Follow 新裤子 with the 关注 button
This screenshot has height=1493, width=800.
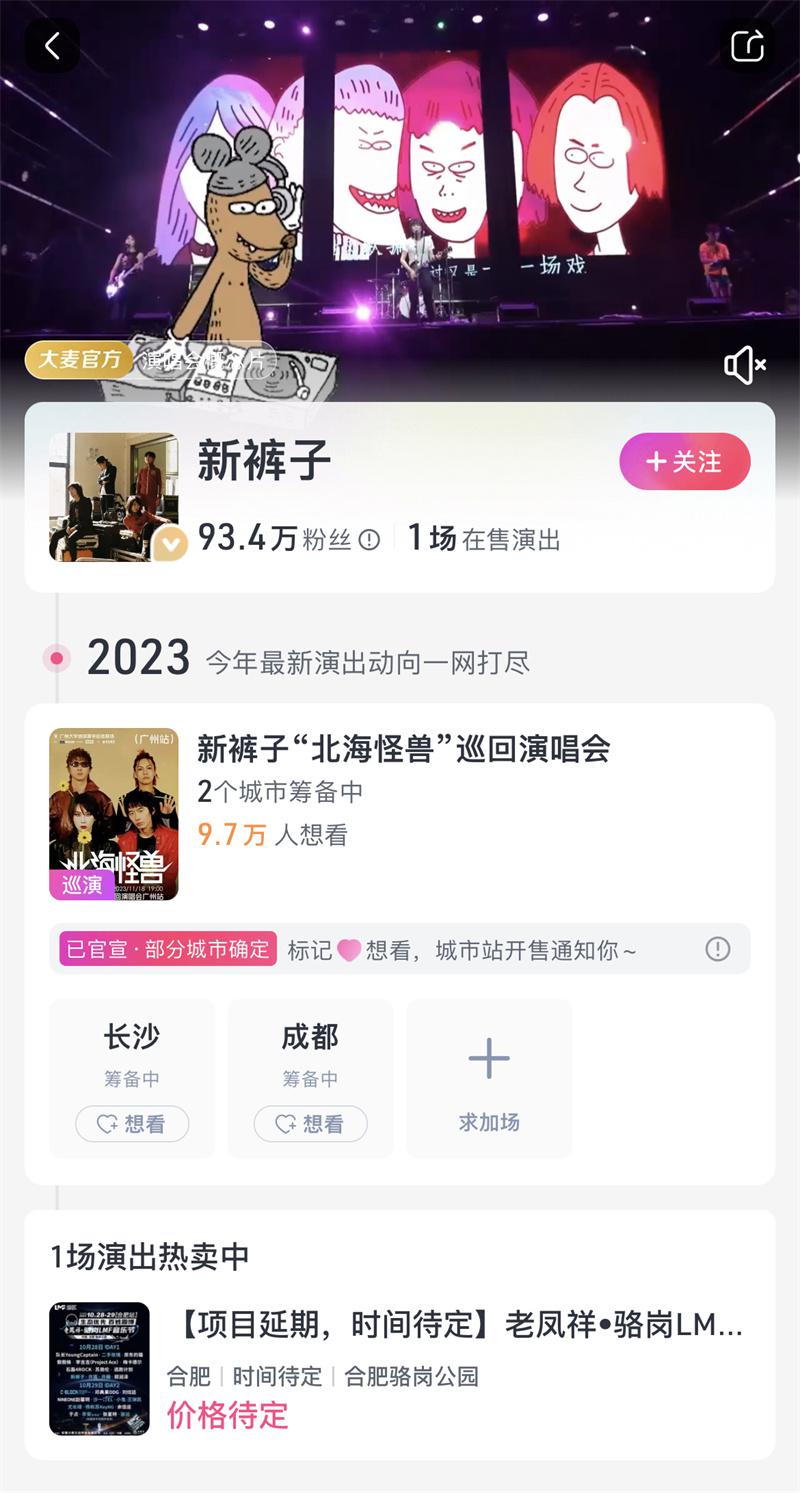click(685, 461)
